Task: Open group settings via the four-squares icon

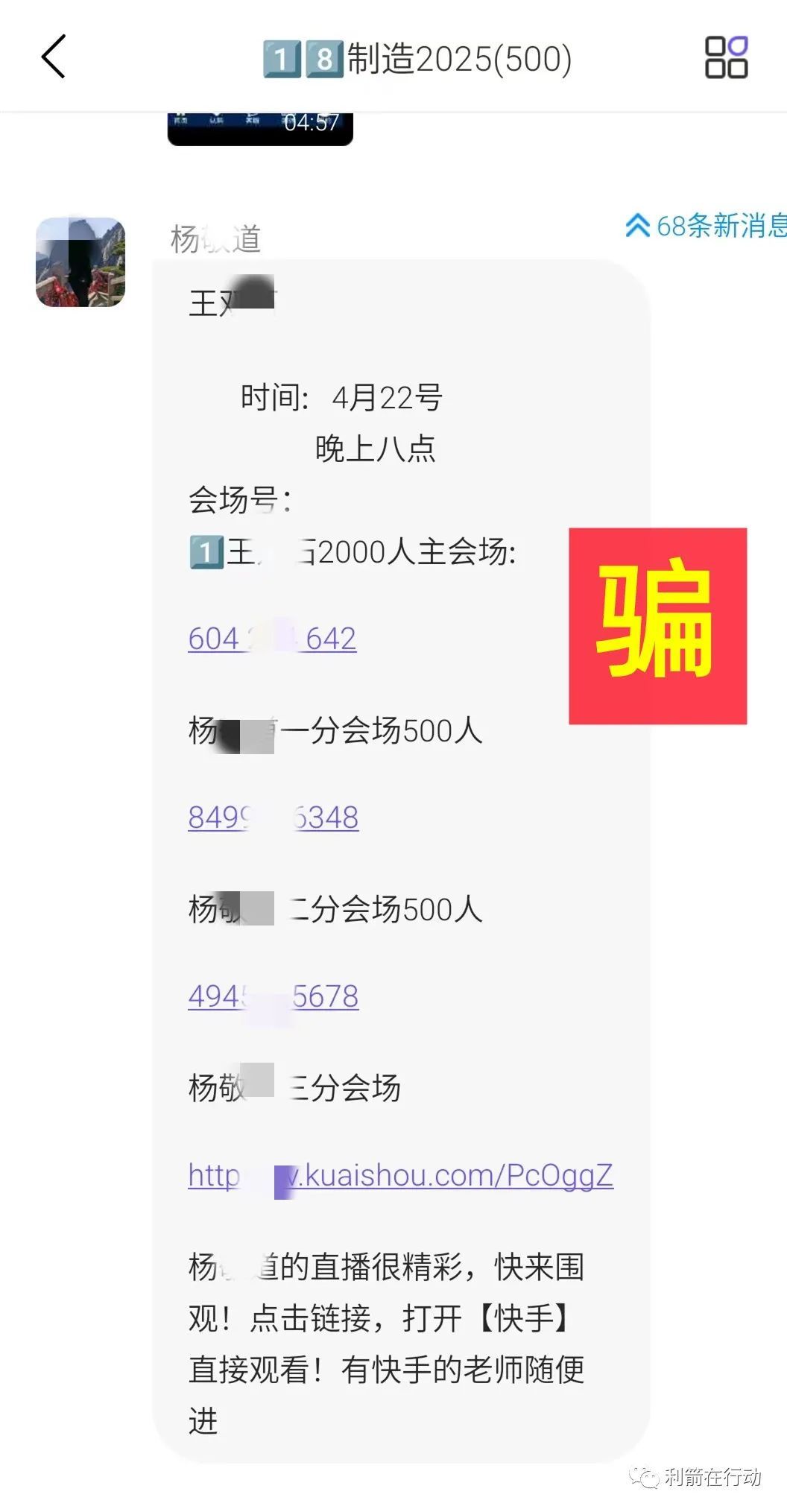Action: pyautogui.click(x=727, y=58)
